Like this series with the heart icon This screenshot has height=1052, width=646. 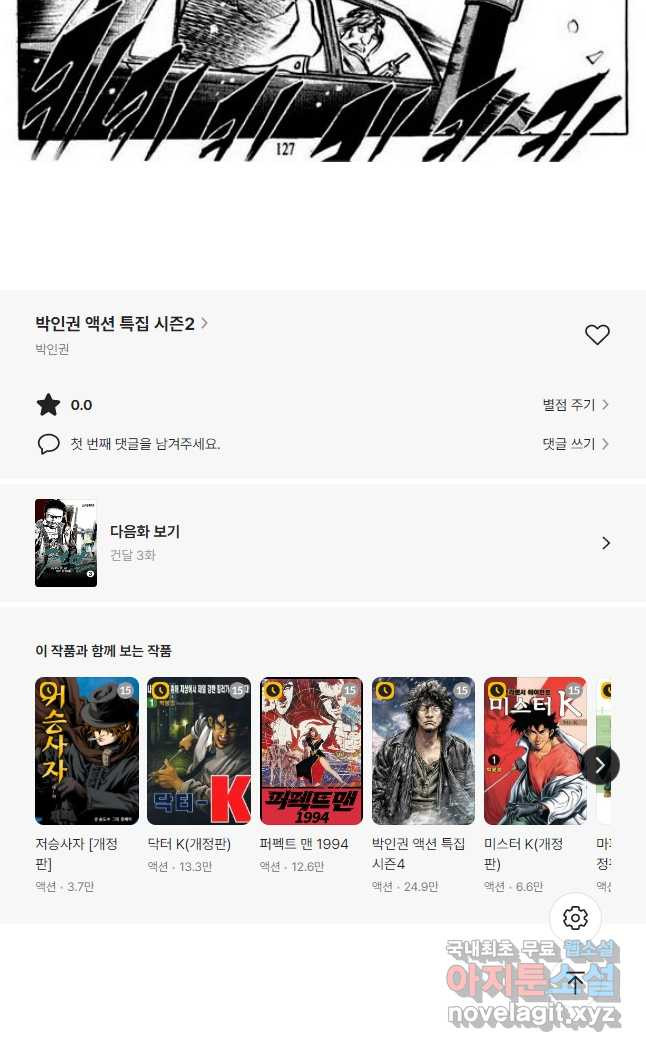[597, 335]
